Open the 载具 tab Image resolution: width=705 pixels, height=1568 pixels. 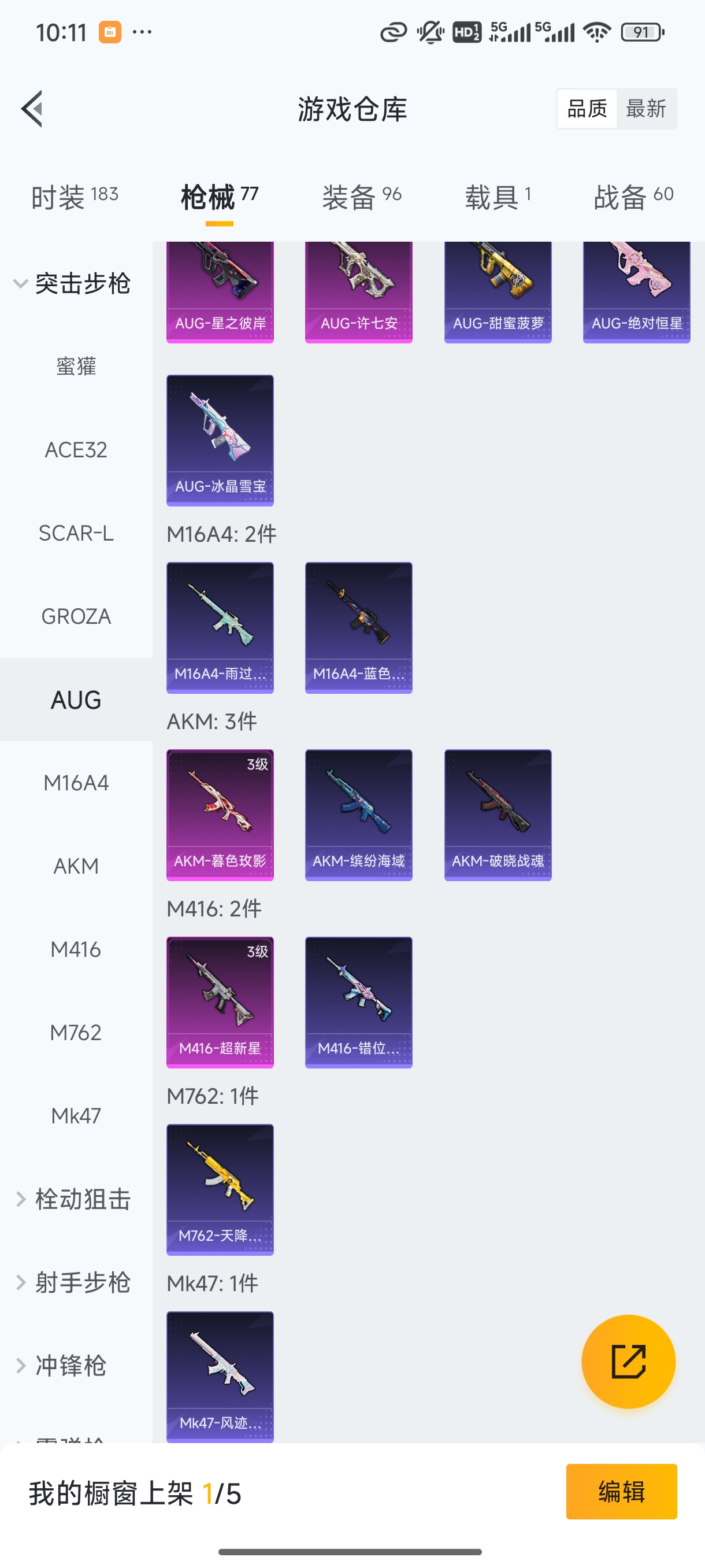point(498,197)
